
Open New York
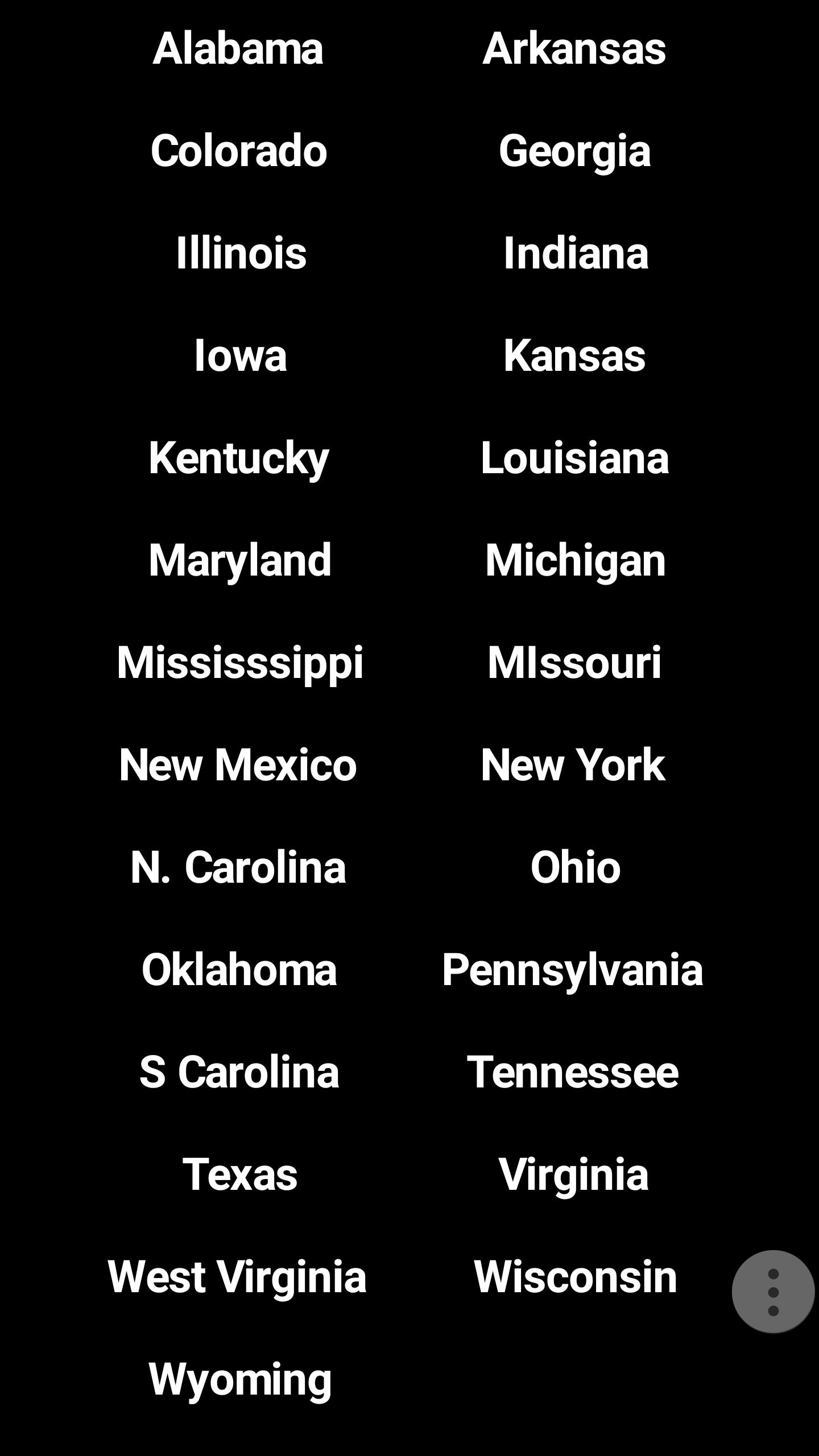tap(573, 766)
